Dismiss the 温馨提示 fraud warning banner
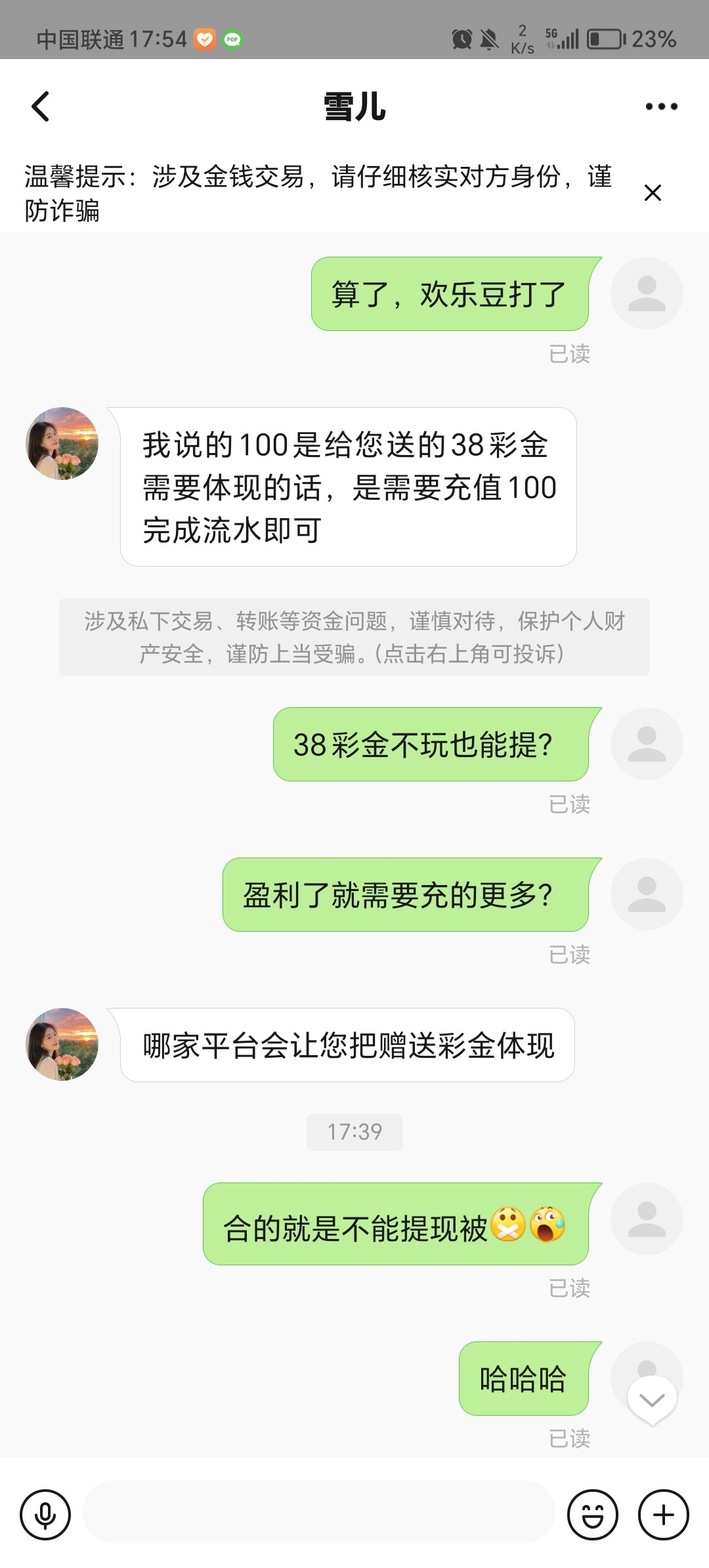Screen dimensions: 709x1568 click(653, 193)
